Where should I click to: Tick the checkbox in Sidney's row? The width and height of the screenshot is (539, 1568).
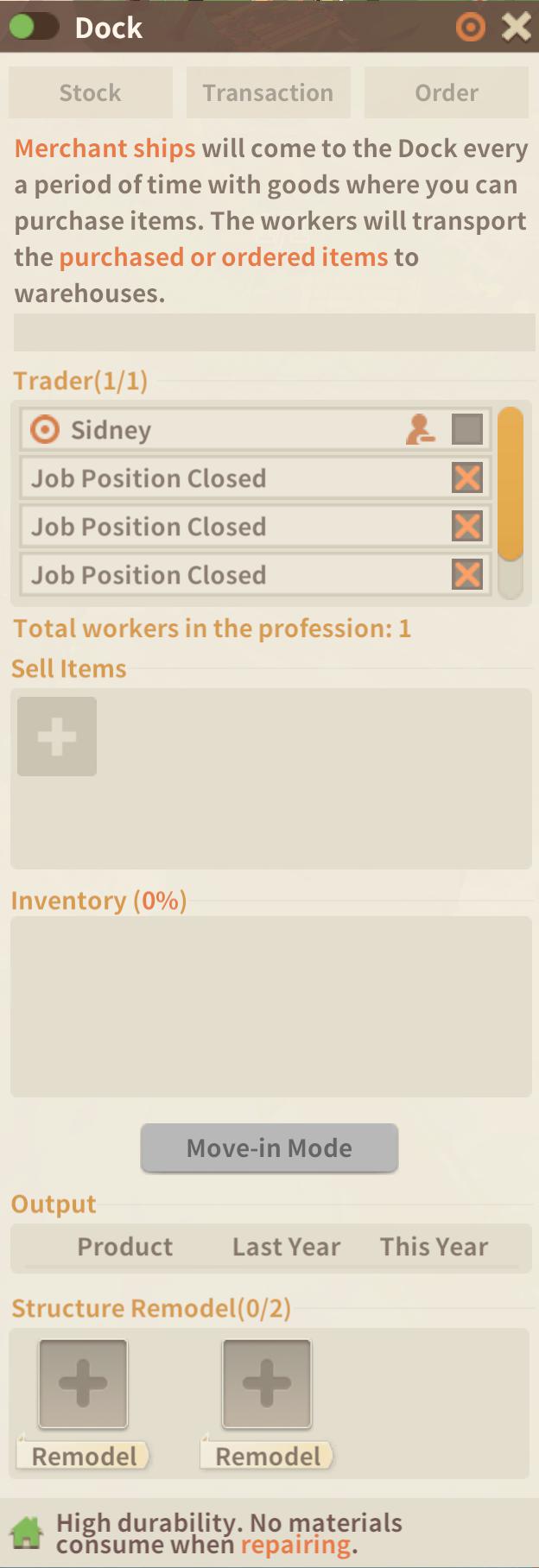(467, 429)
